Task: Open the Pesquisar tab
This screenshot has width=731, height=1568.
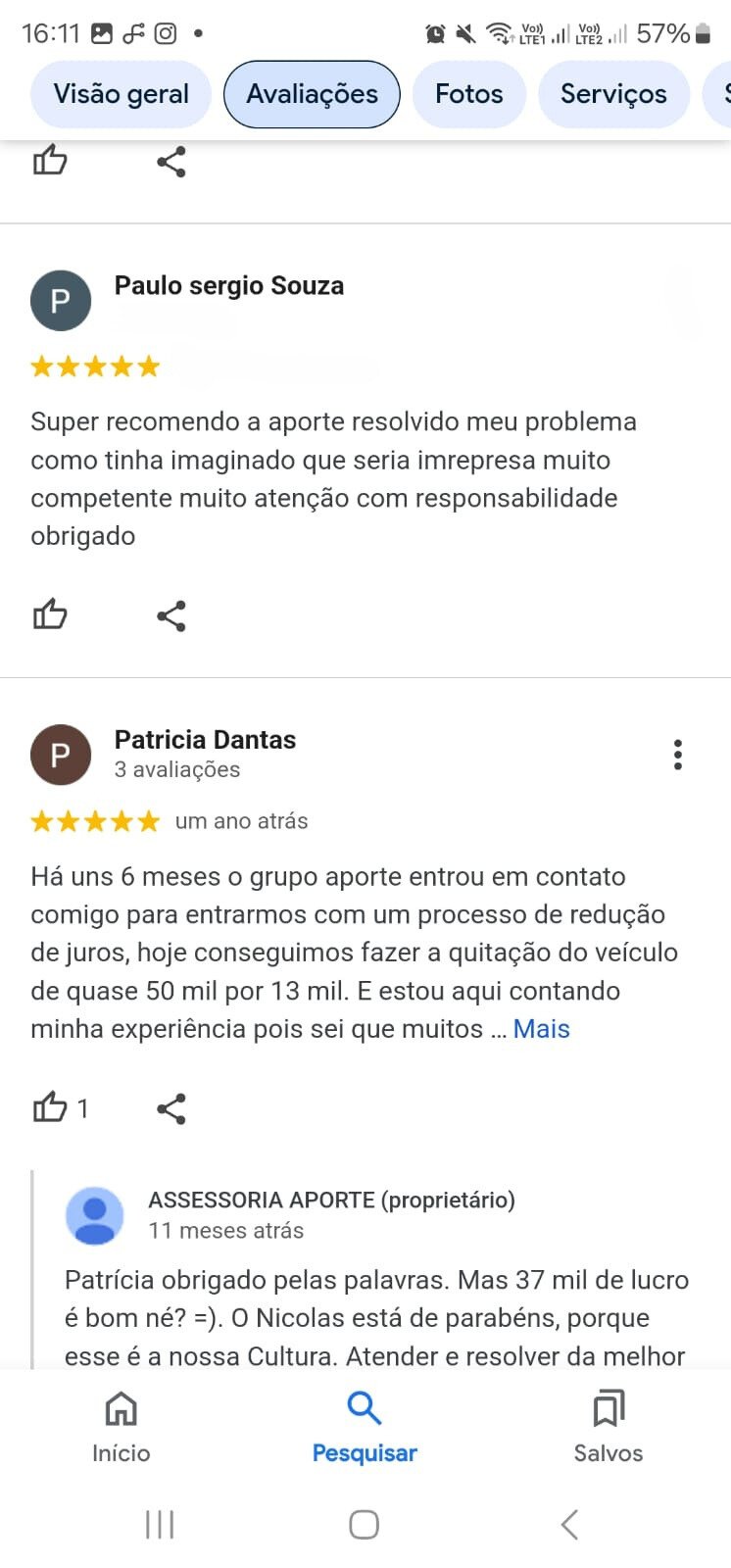Action: [365, 1426]
